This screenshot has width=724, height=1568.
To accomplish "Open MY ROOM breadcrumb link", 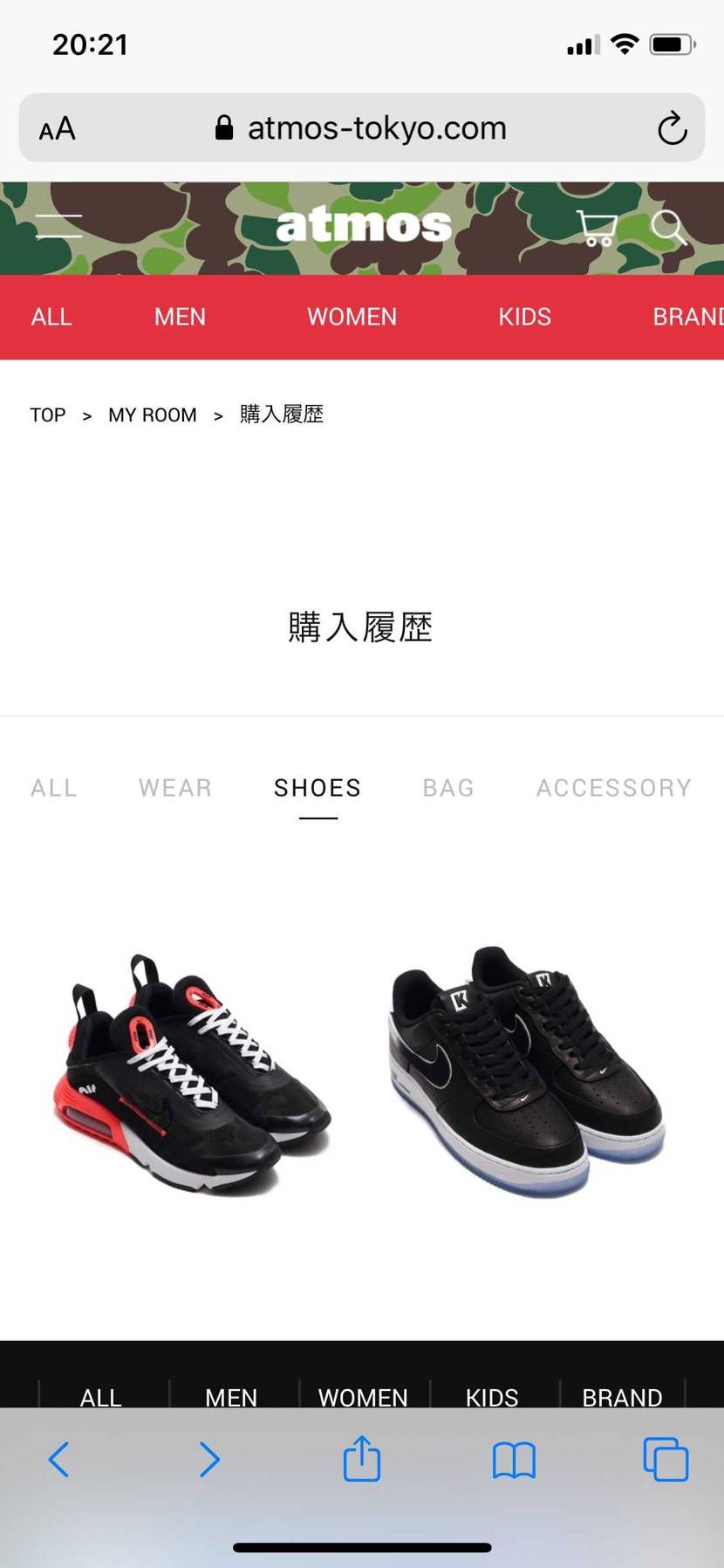I will (x=153, y=415).
